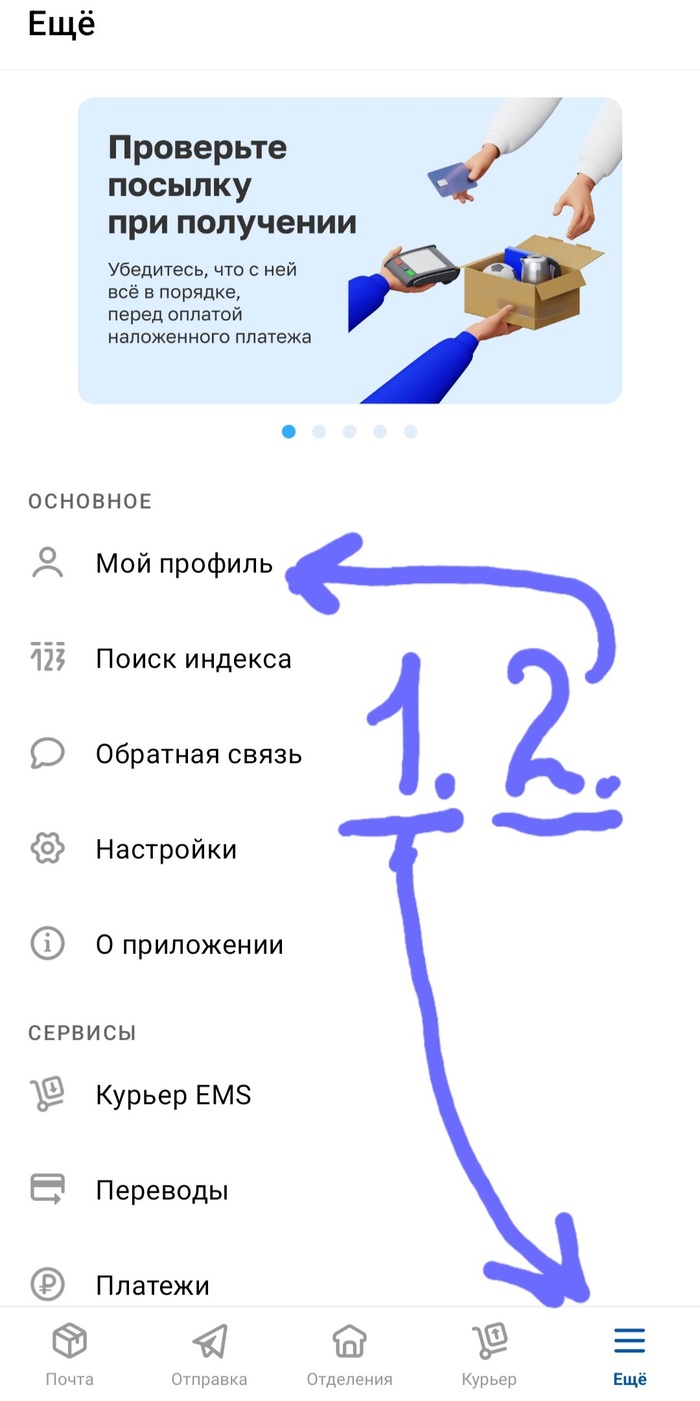Screen dimensions: 700x1401
Task: Open О приложении
Action: point(189,945)
